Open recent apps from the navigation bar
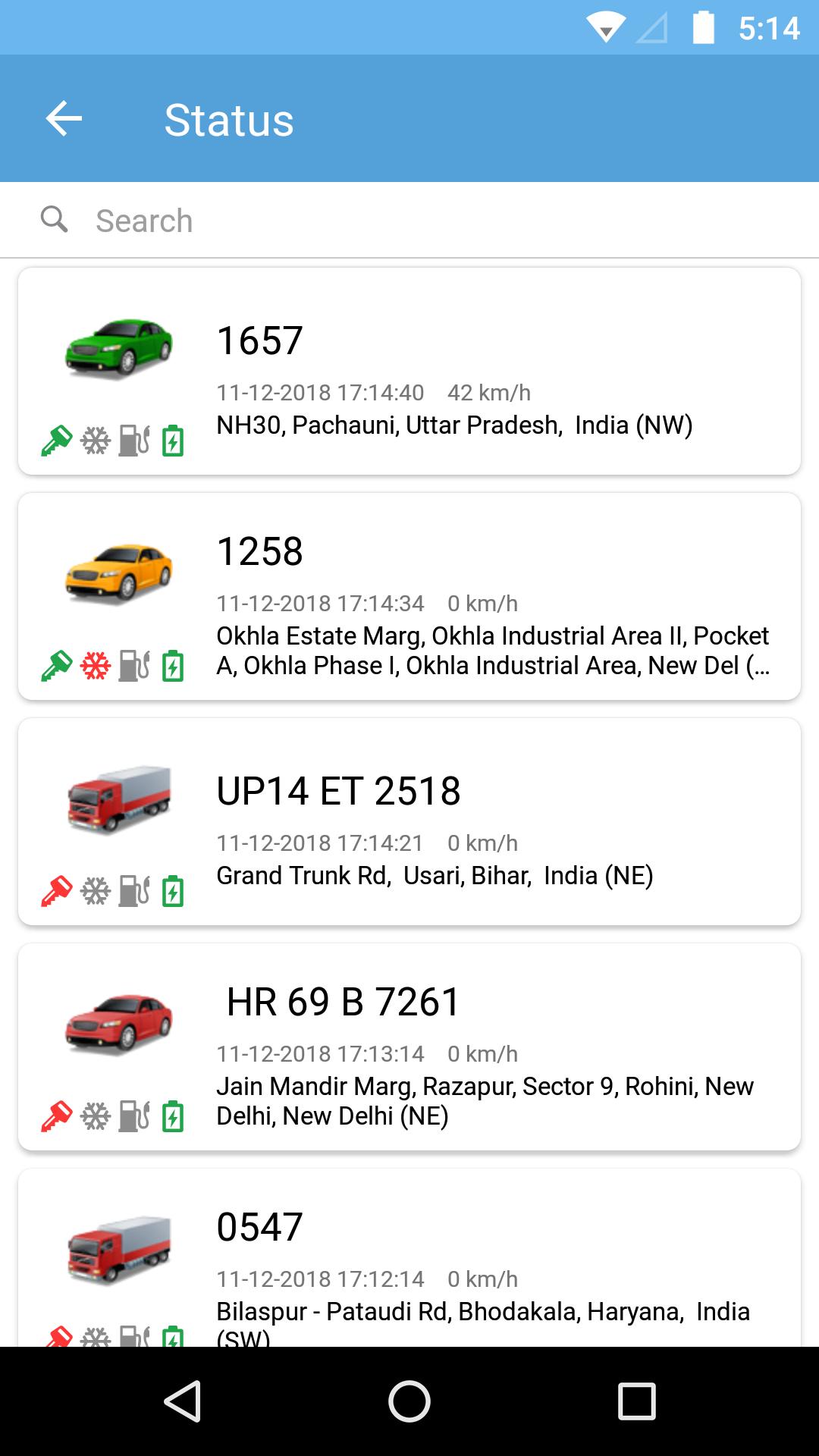Viewport: 819px width, 1456px height. (x=636, y=1401)
